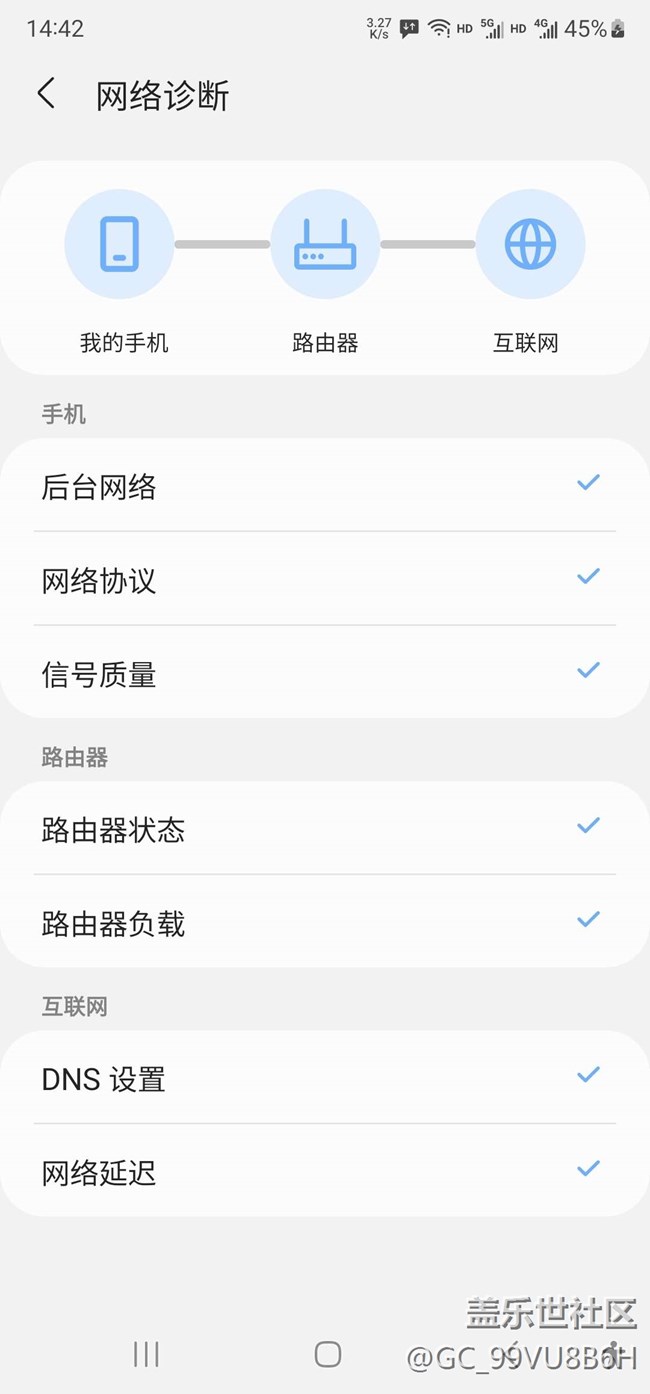Open the recent apps view
This screenshot has height=1394, width=650.
146,1354
